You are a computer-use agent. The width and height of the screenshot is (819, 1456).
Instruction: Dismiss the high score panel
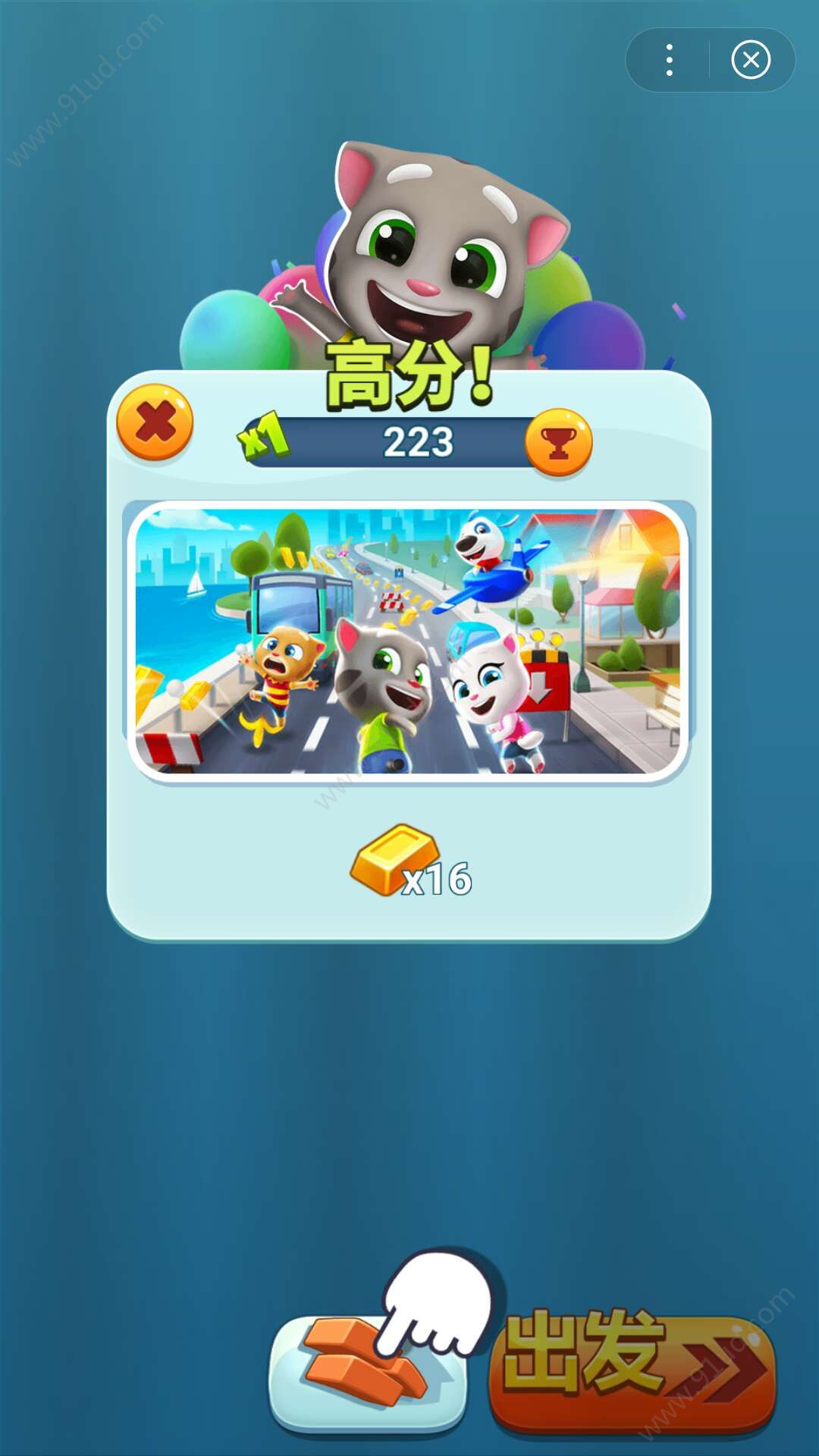tap(155, 422)
